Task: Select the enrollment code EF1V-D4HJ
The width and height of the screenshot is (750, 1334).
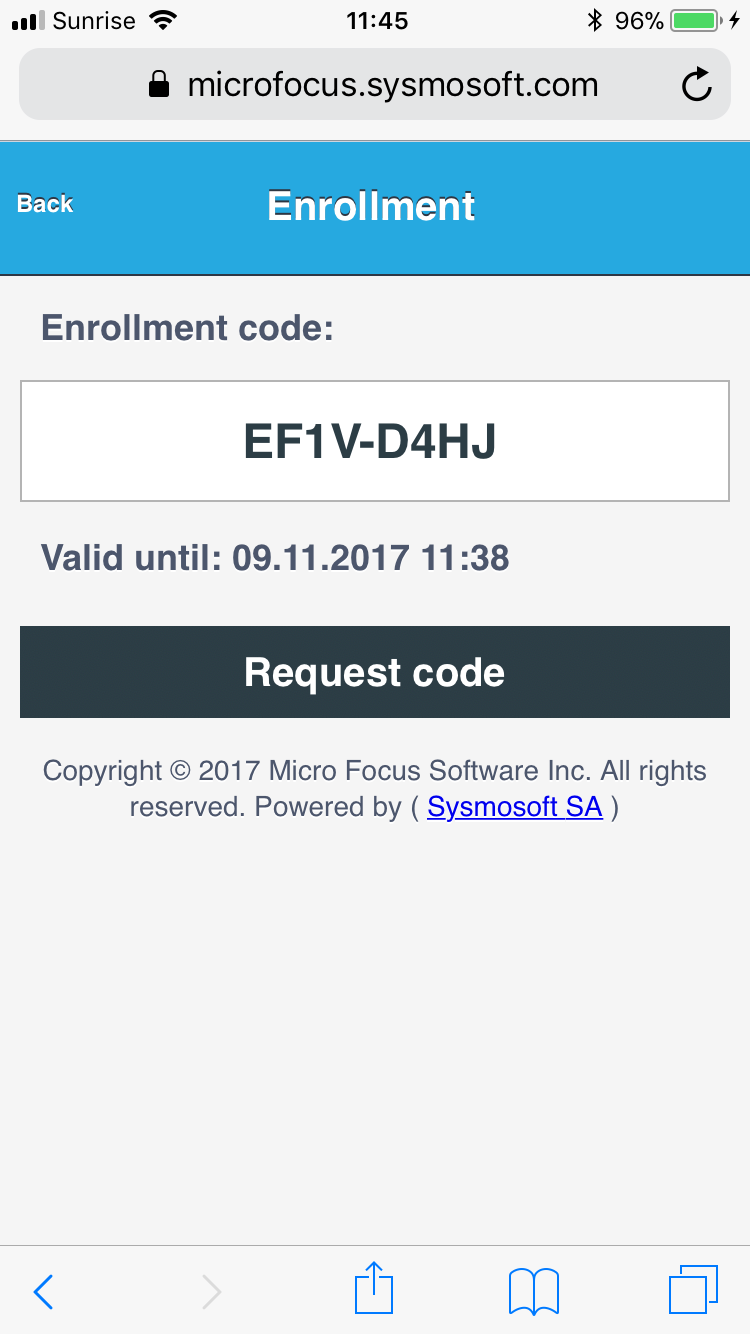Action: click(x=373, y=440)
